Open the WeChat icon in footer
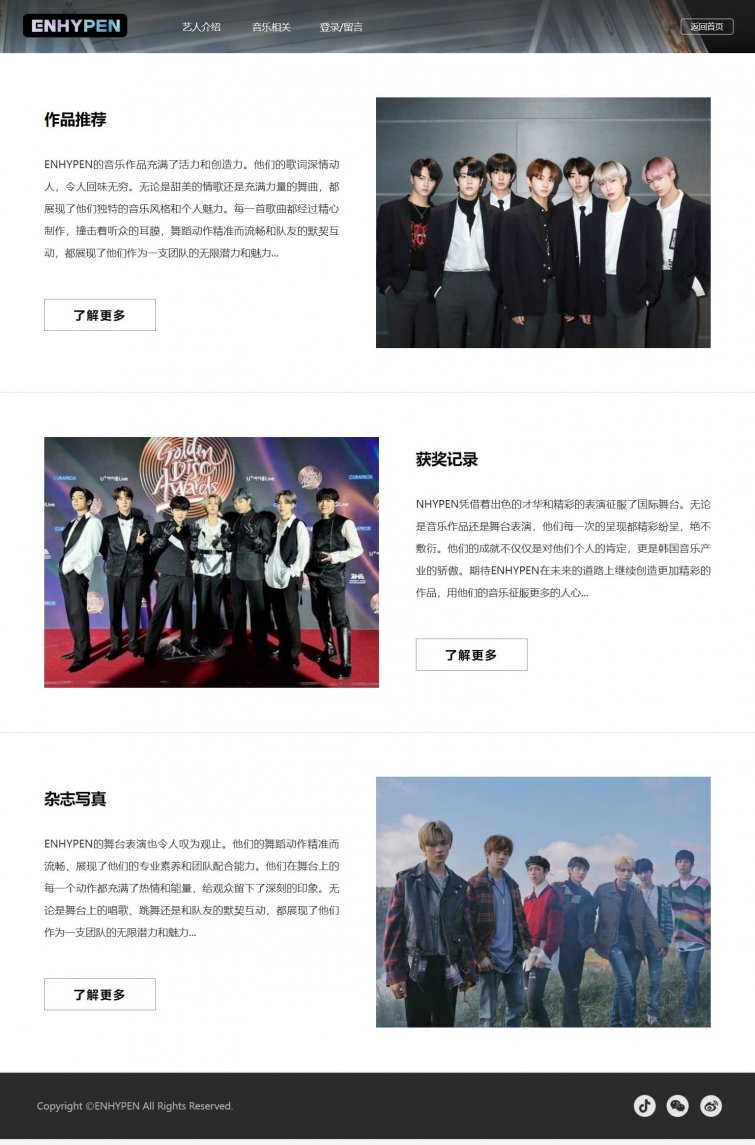The width and height of the screenshot is (755, 1145). (678, 1105)
